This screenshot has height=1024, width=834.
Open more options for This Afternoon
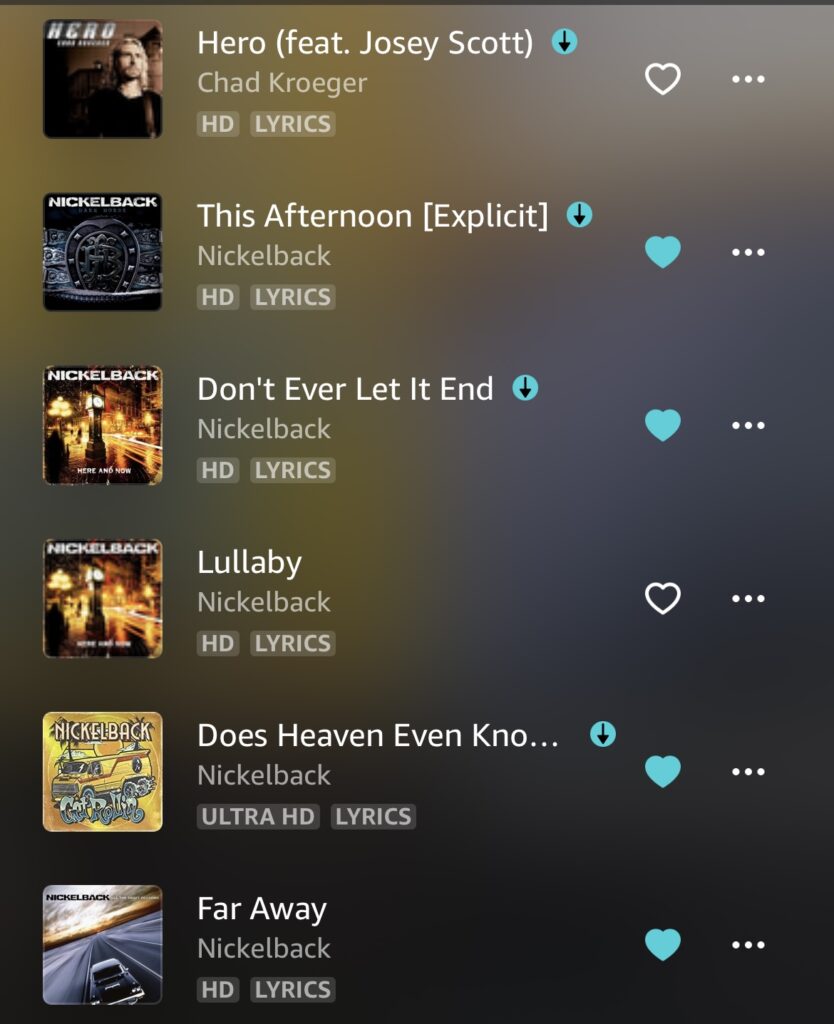point(748,252)
